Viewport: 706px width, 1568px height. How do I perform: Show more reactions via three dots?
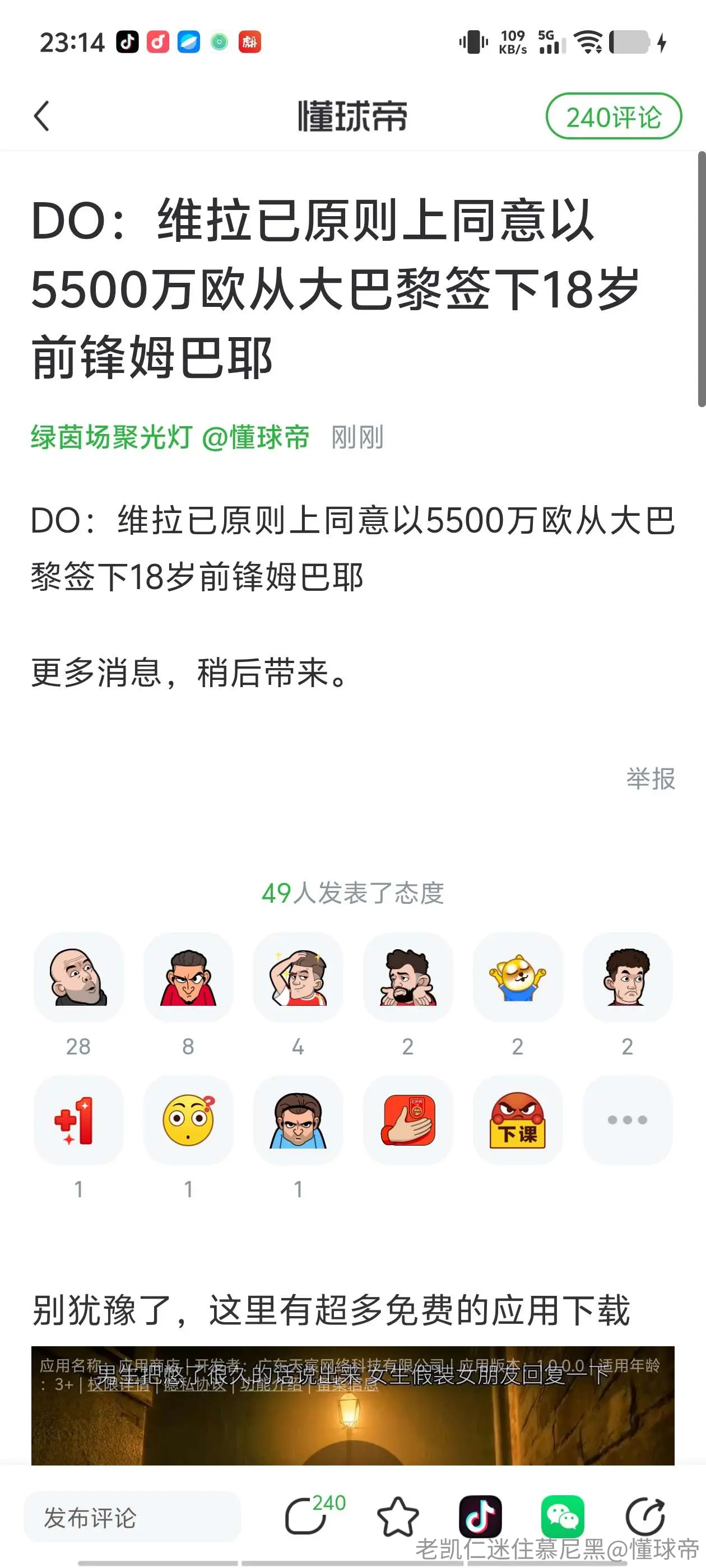[x=628, y=1120]
